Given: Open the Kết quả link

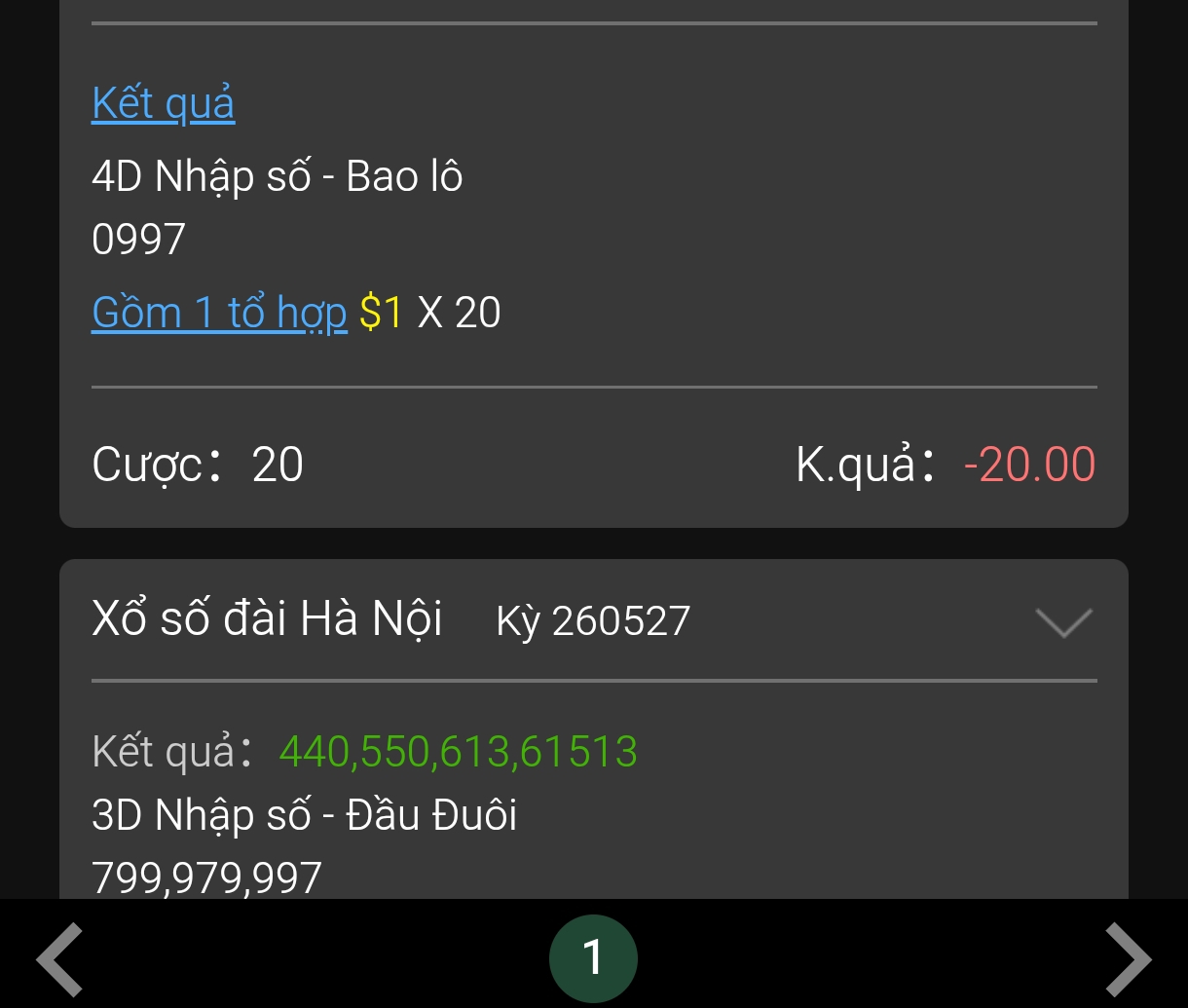Looking at the screenshot, I should click(x=164, y=103).
